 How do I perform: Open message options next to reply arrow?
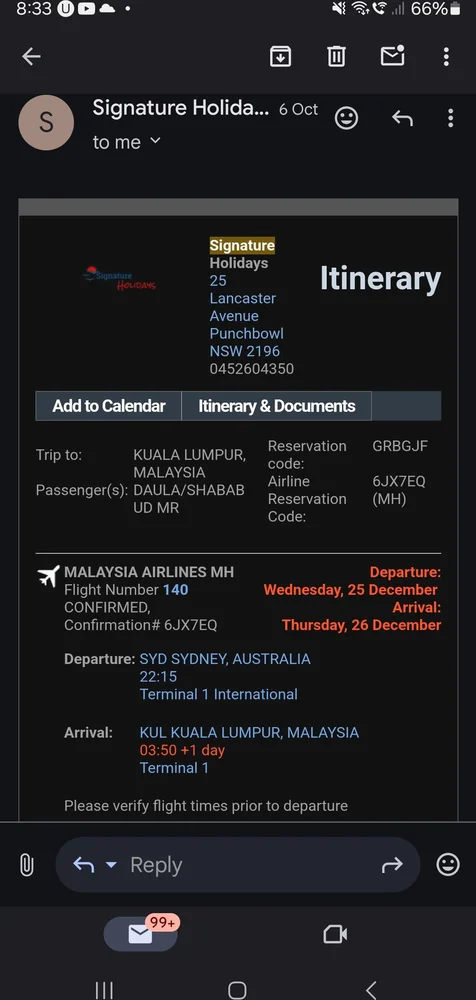(450, 118)
